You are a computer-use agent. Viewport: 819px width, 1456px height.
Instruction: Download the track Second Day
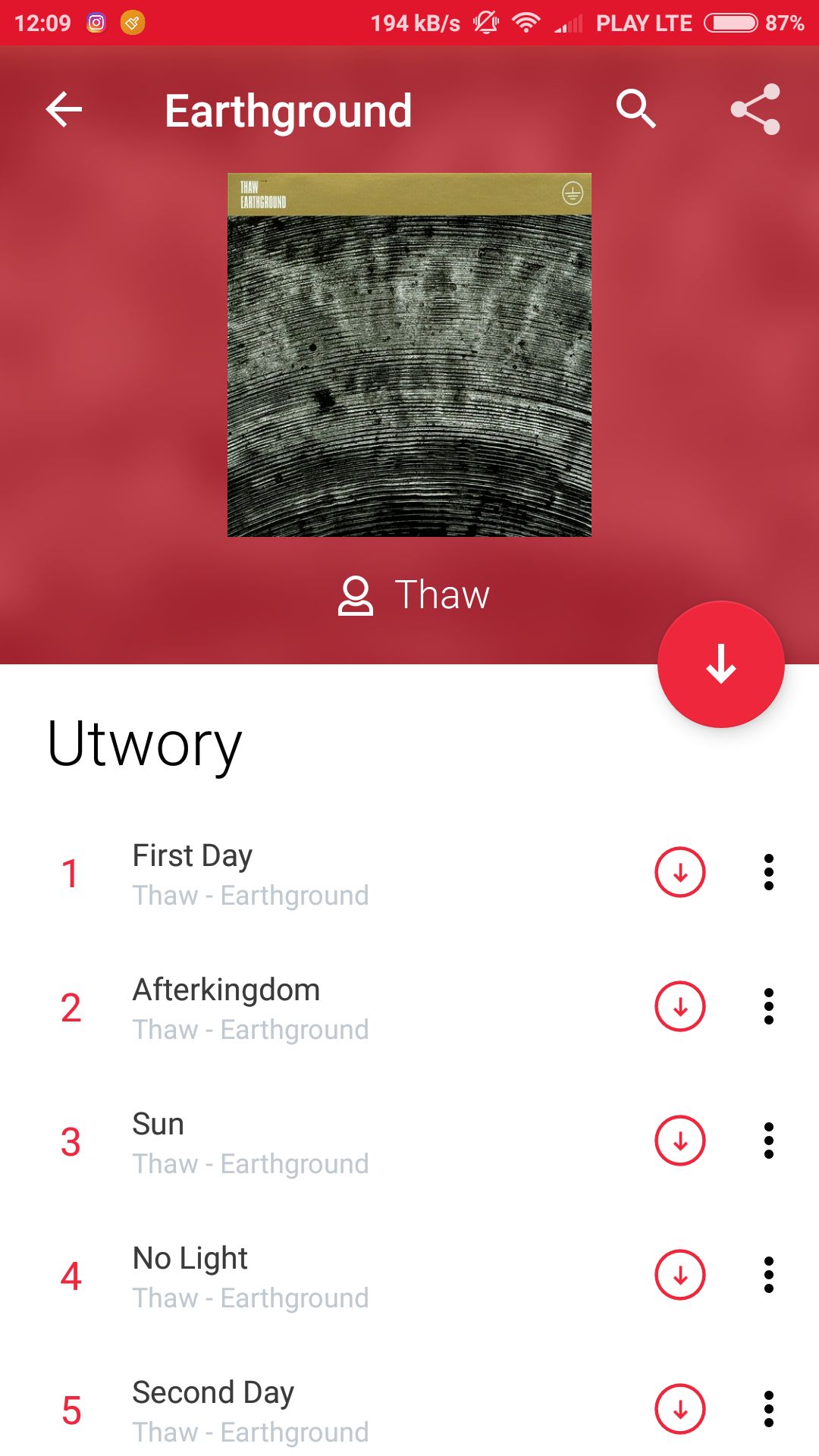tap(680, 1409)
